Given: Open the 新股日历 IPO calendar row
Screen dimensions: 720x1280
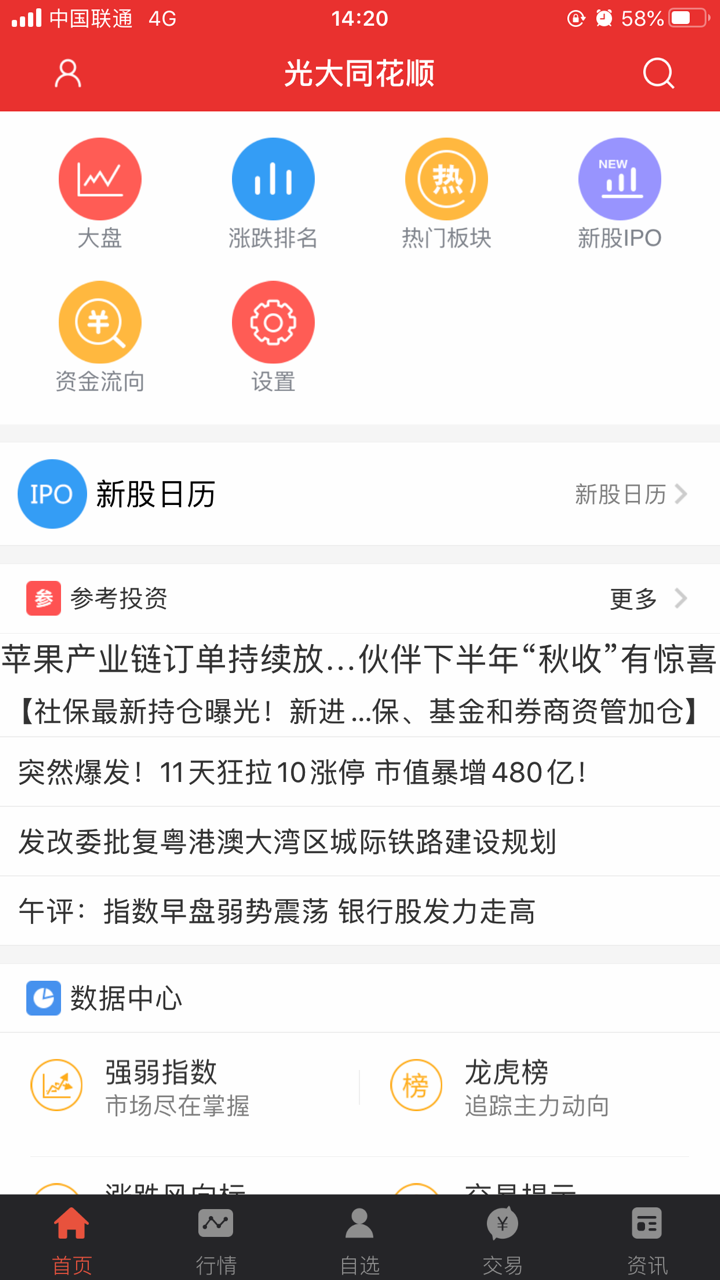Looking at the screenshot, I should (360, 494).
